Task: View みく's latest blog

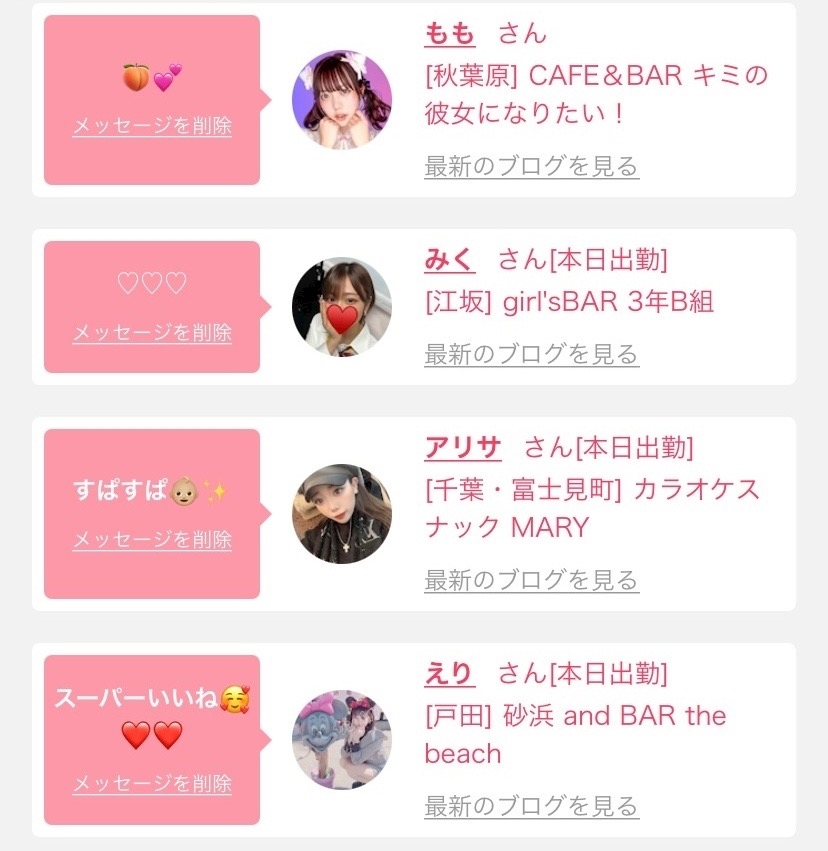Action: pos(531,354)
